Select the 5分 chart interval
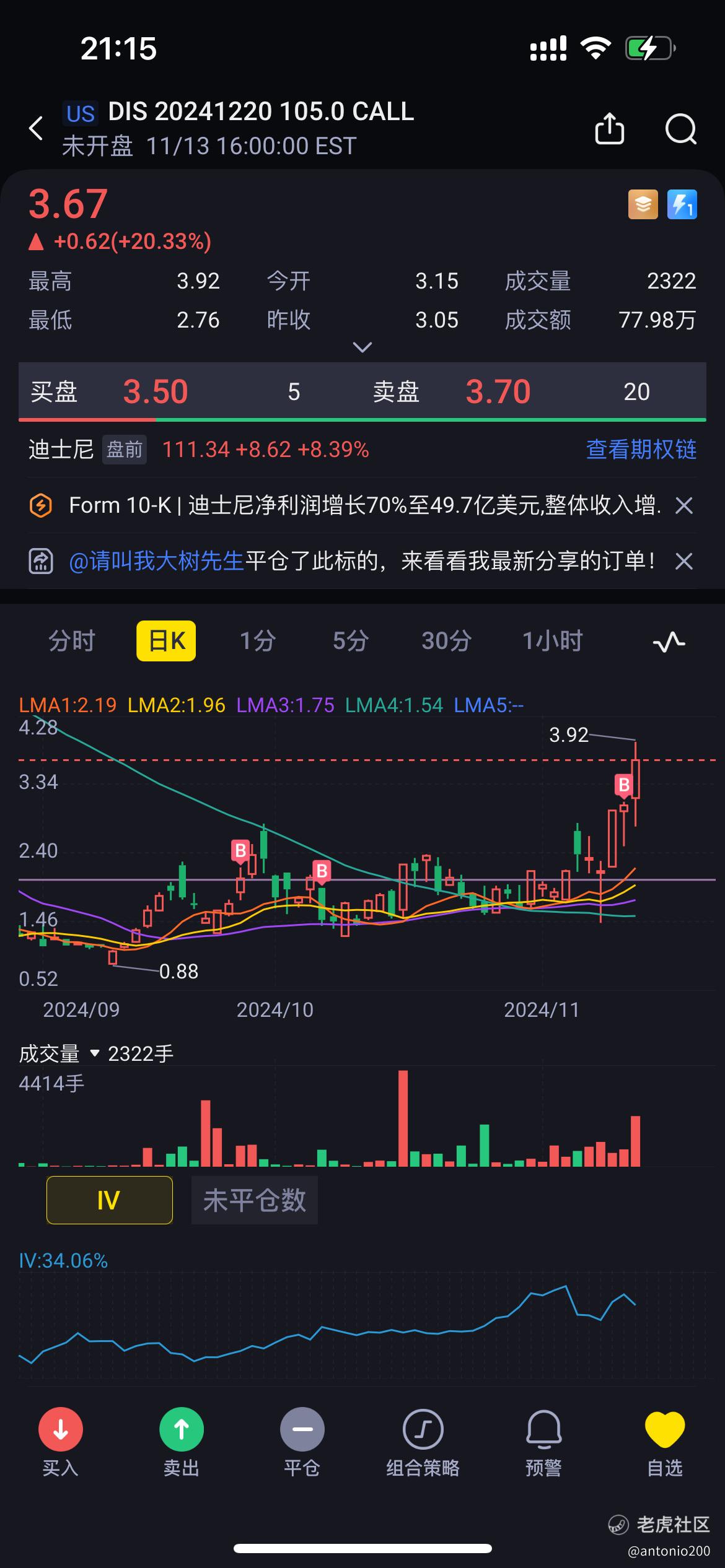The image size is (725, 1568). pyautogui.click(x=351, y=641)
